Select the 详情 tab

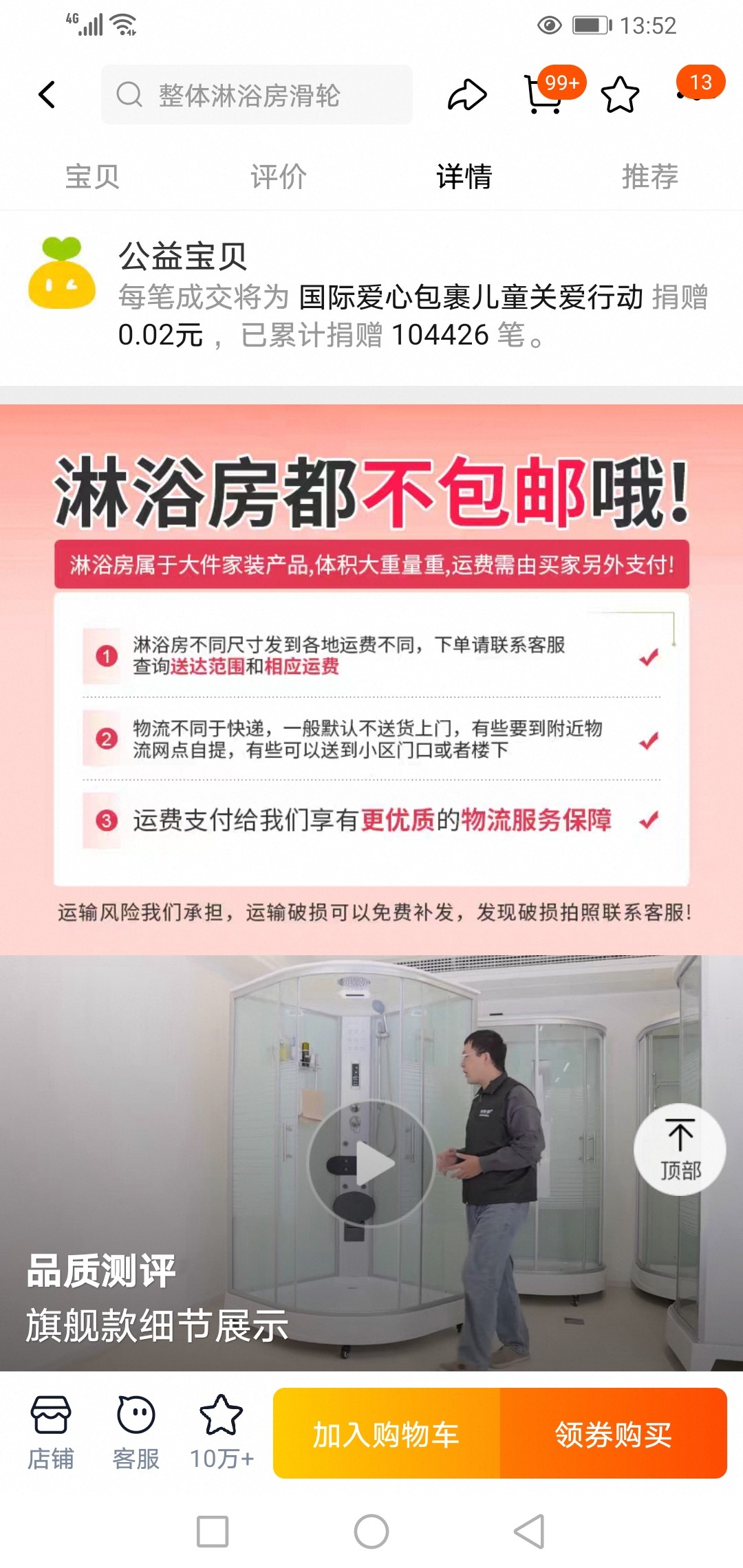[464, 177]
